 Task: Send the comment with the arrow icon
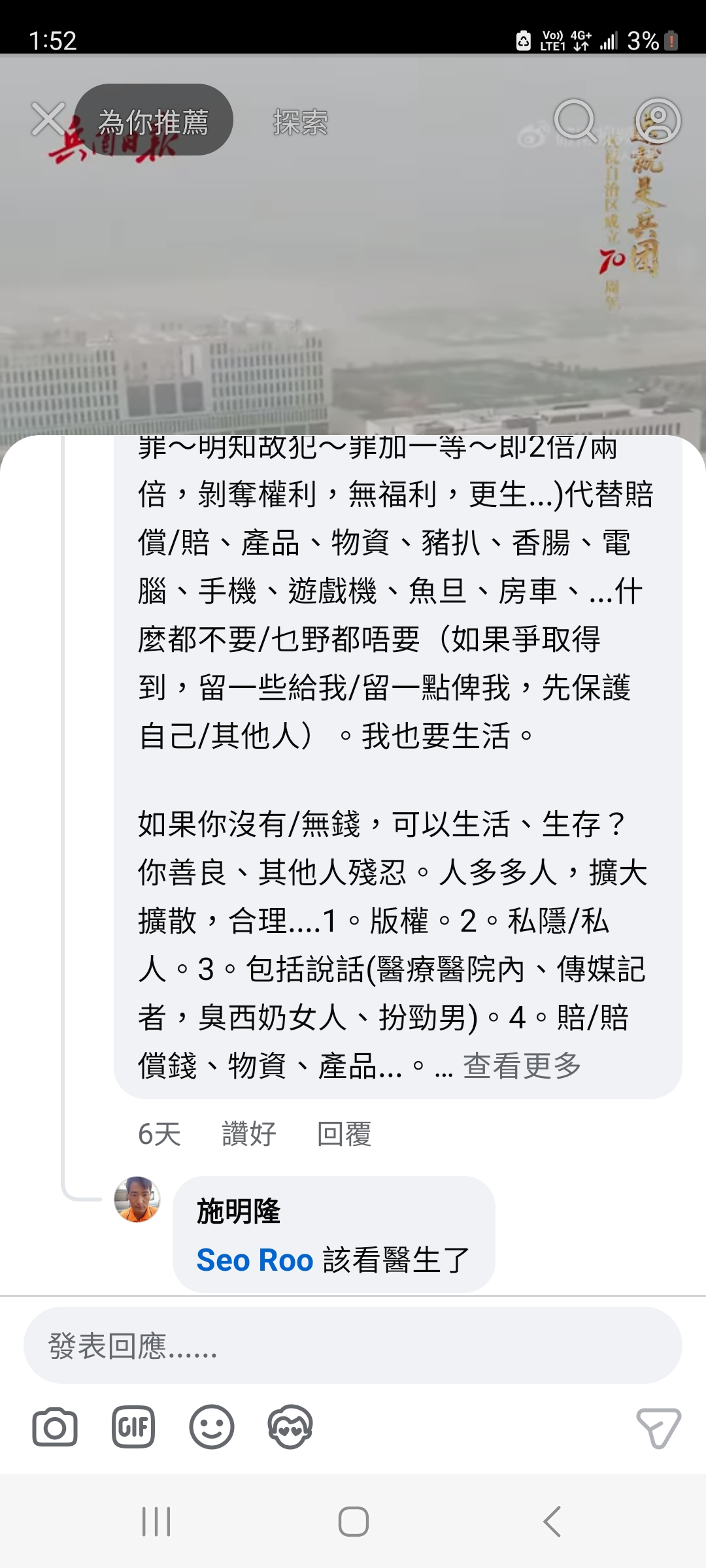click(x=658, y=1428)
